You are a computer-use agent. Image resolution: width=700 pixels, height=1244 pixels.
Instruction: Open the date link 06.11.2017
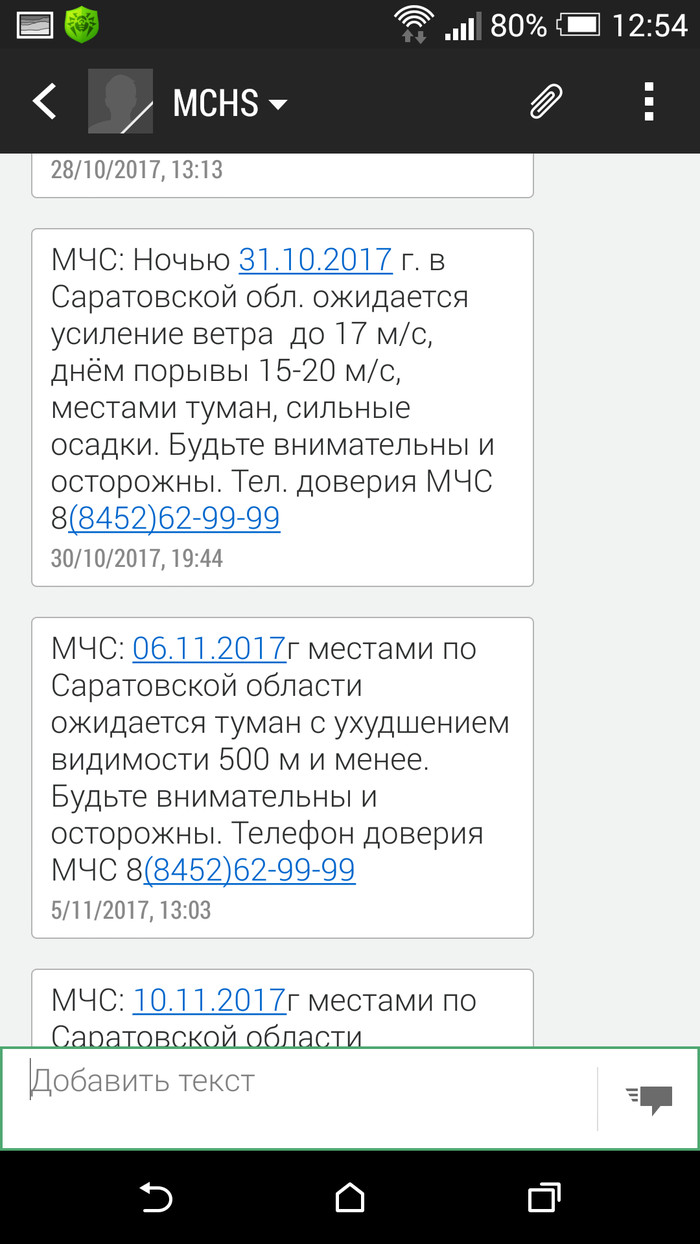pos(209,649)
